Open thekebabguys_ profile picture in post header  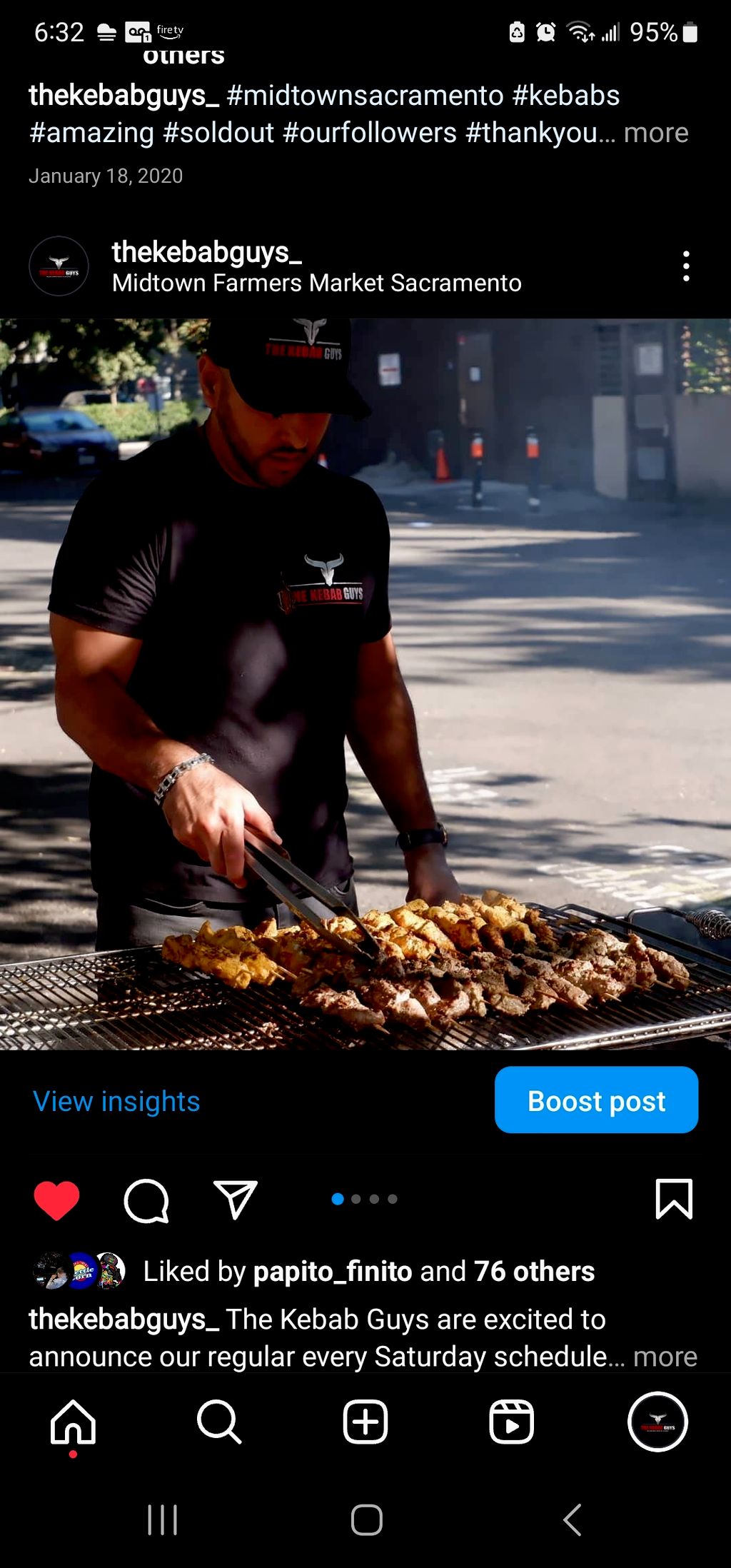(59, 266)
